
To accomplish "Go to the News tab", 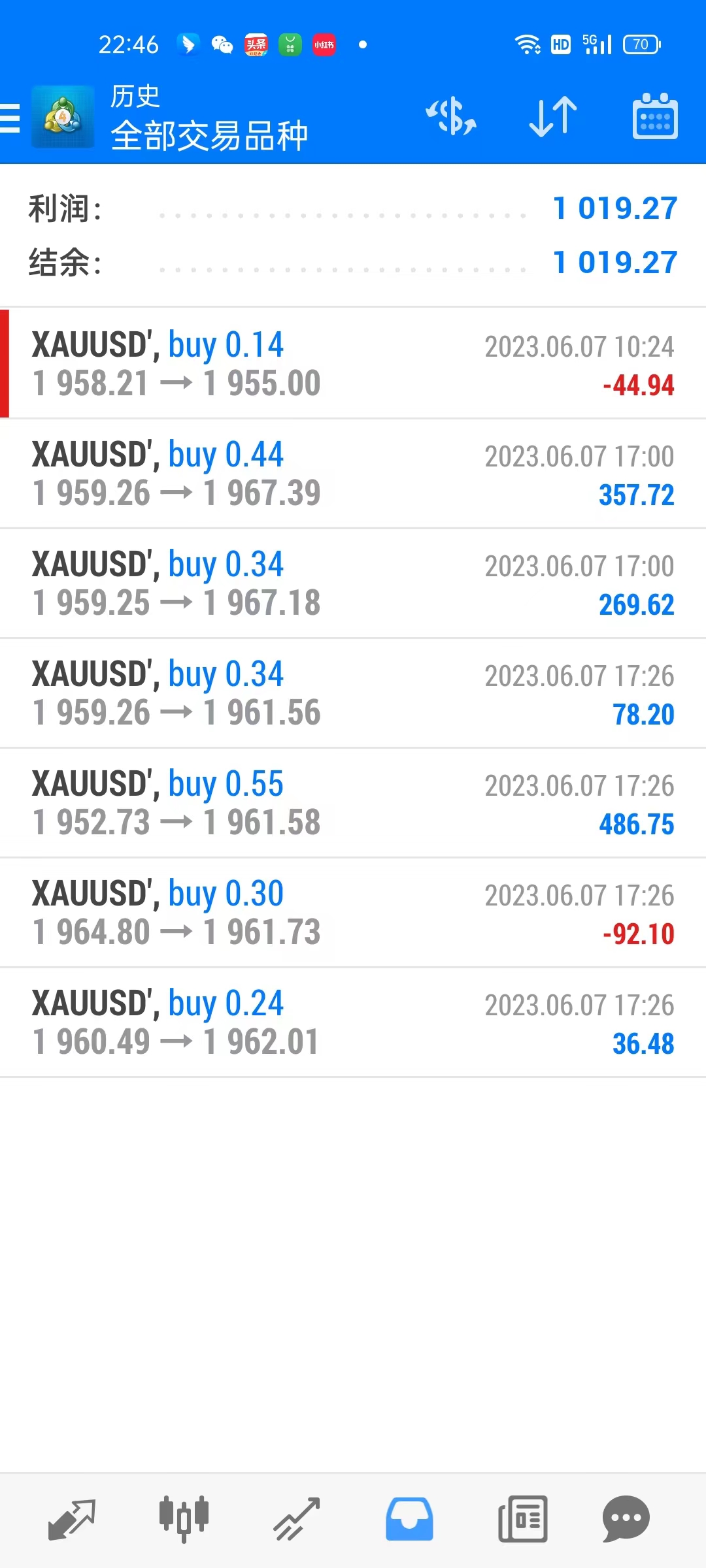I will [x=522, y=1519].
